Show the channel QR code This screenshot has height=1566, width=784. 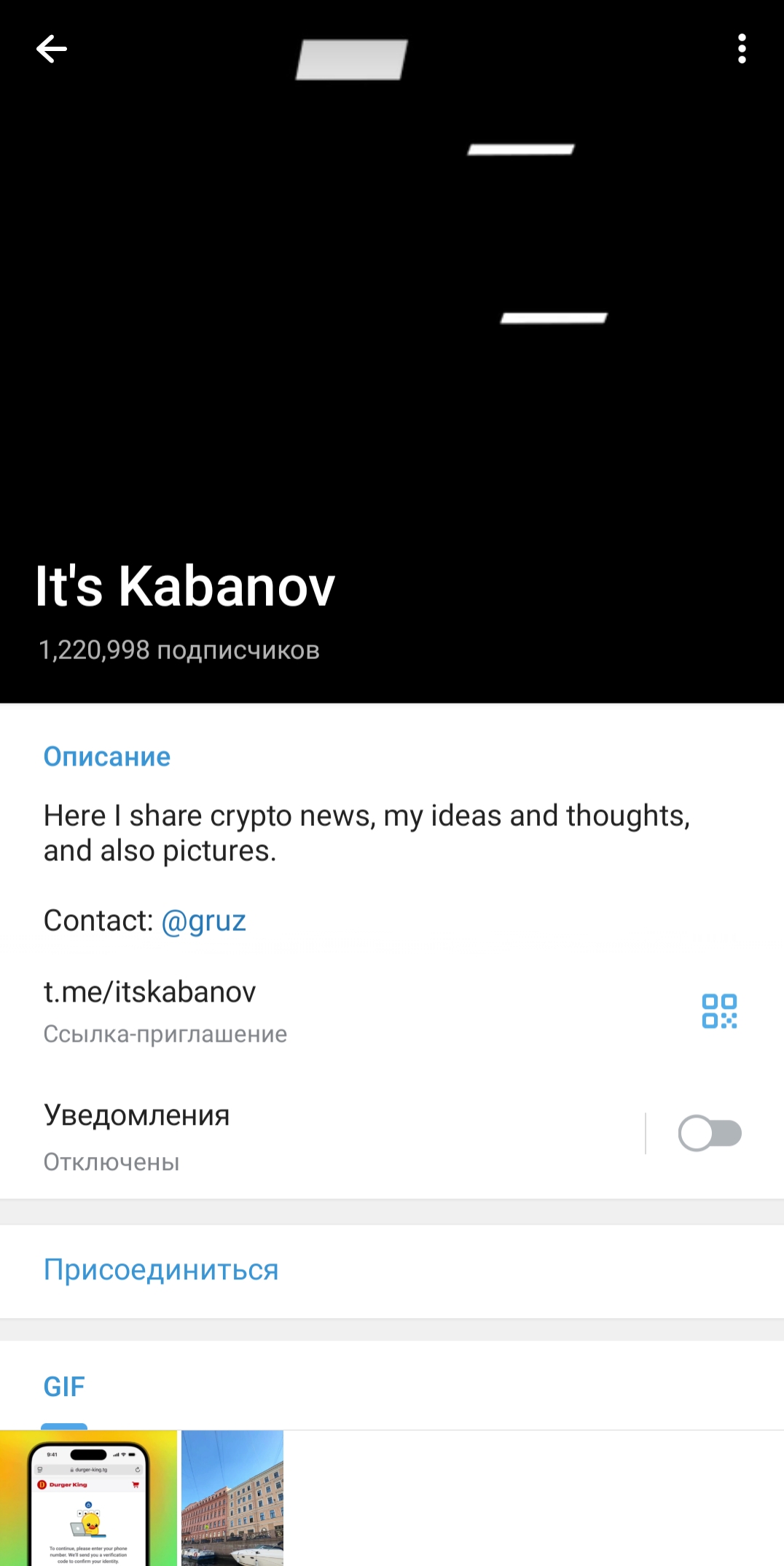pos(719,1011)
